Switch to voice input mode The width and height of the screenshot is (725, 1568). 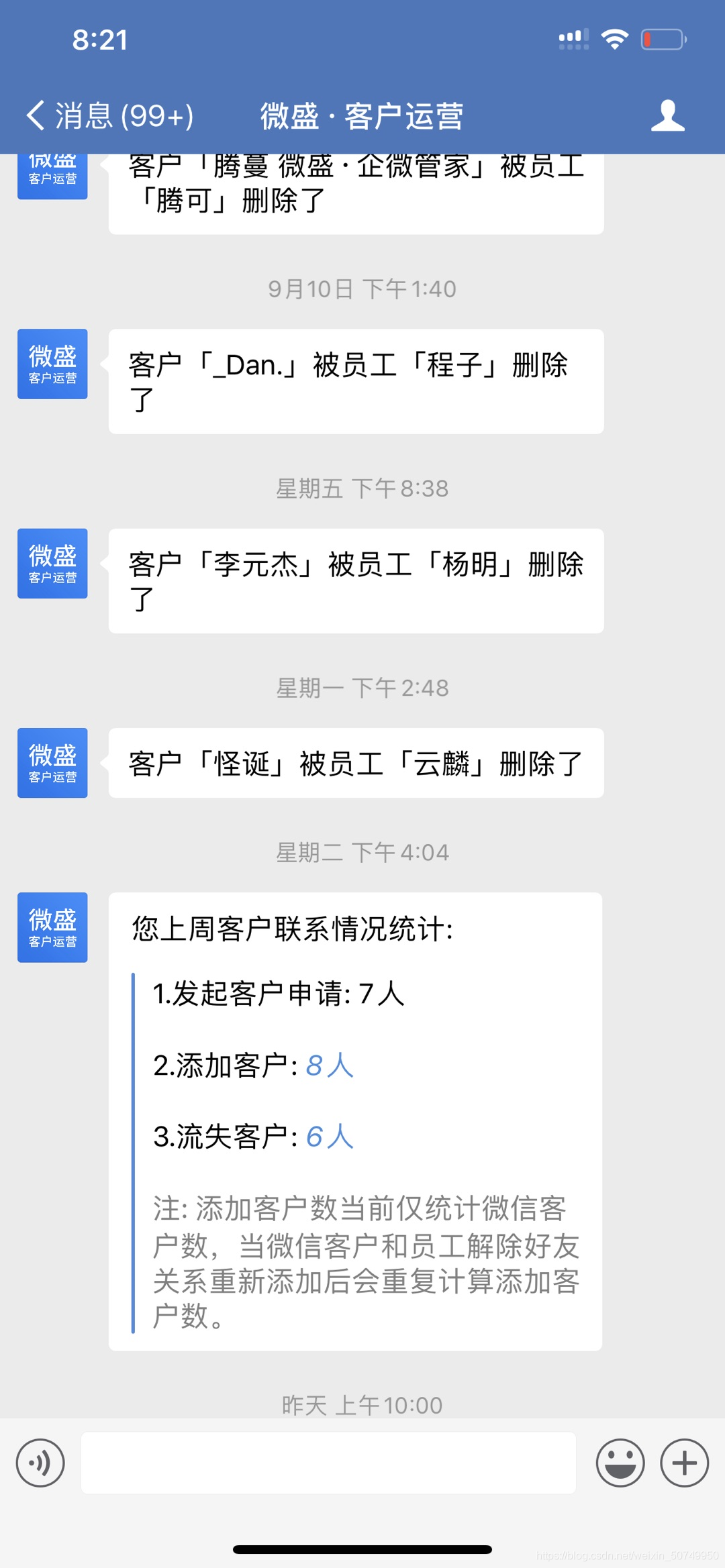click(40, 1463)
